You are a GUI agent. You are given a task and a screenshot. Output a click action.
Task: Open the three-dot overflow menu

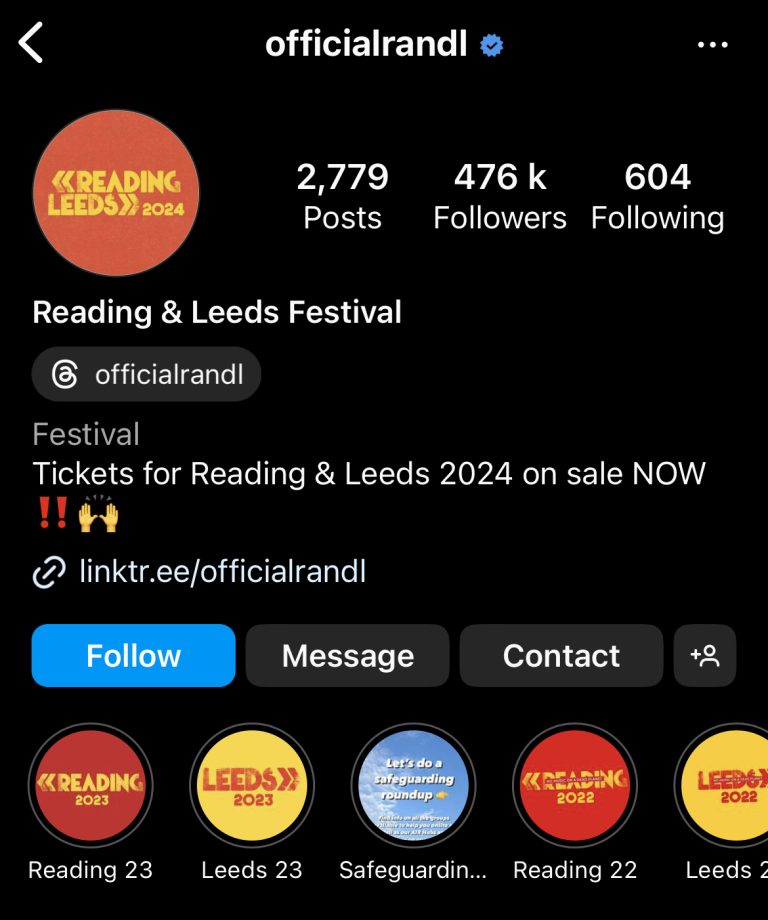pos(713,45)
